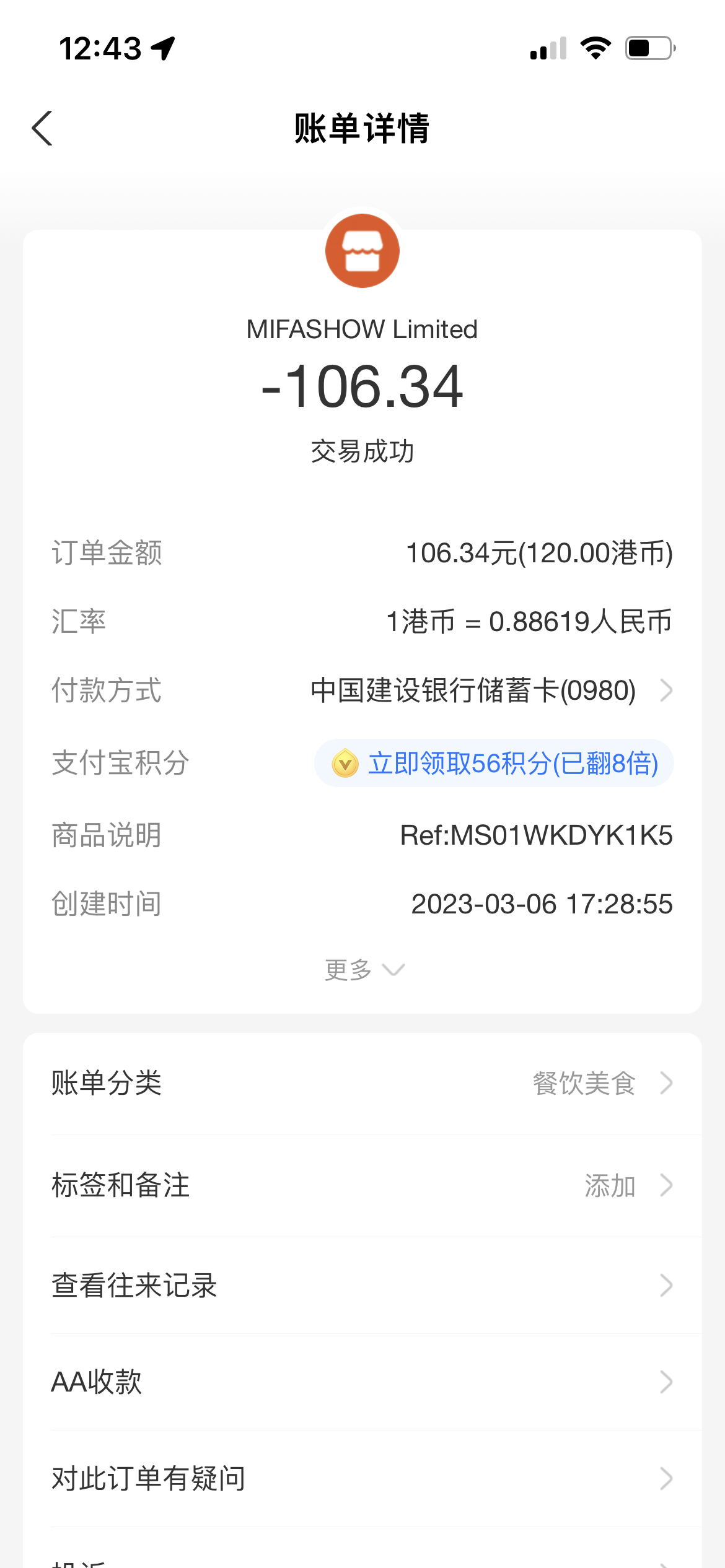Viewport: 725px width, 1568px height.
Task: Open 对此订单有疑问 help
Action: point(362,1479)
